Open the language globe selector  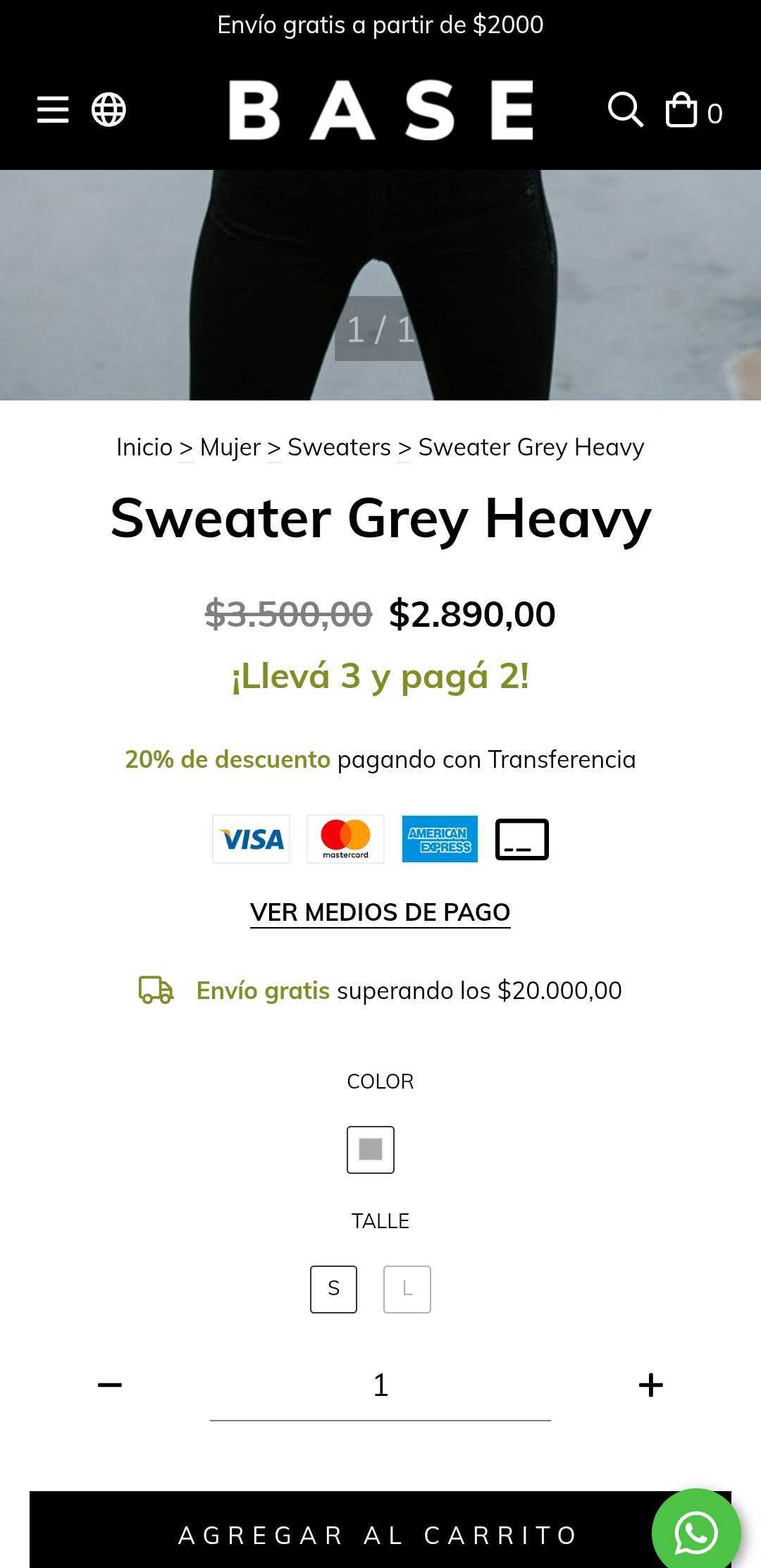tap(109, 110)
